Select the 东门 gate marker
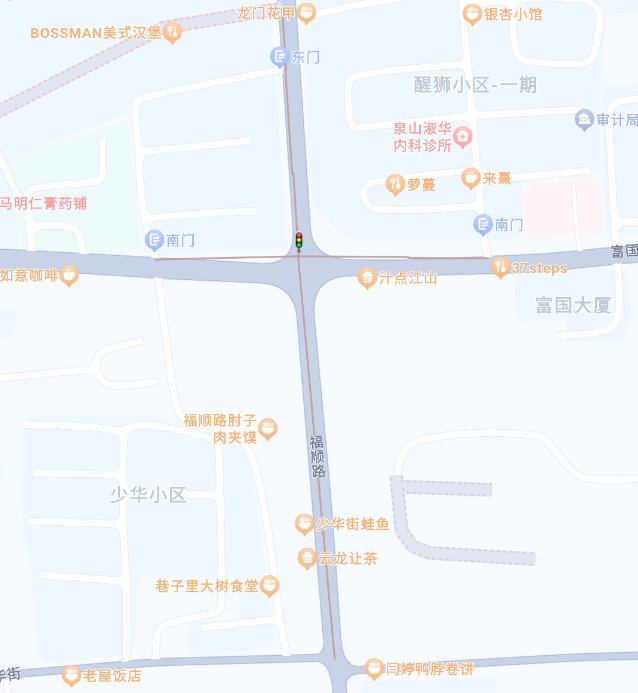The image size is (638, 693). pos(280,57)
